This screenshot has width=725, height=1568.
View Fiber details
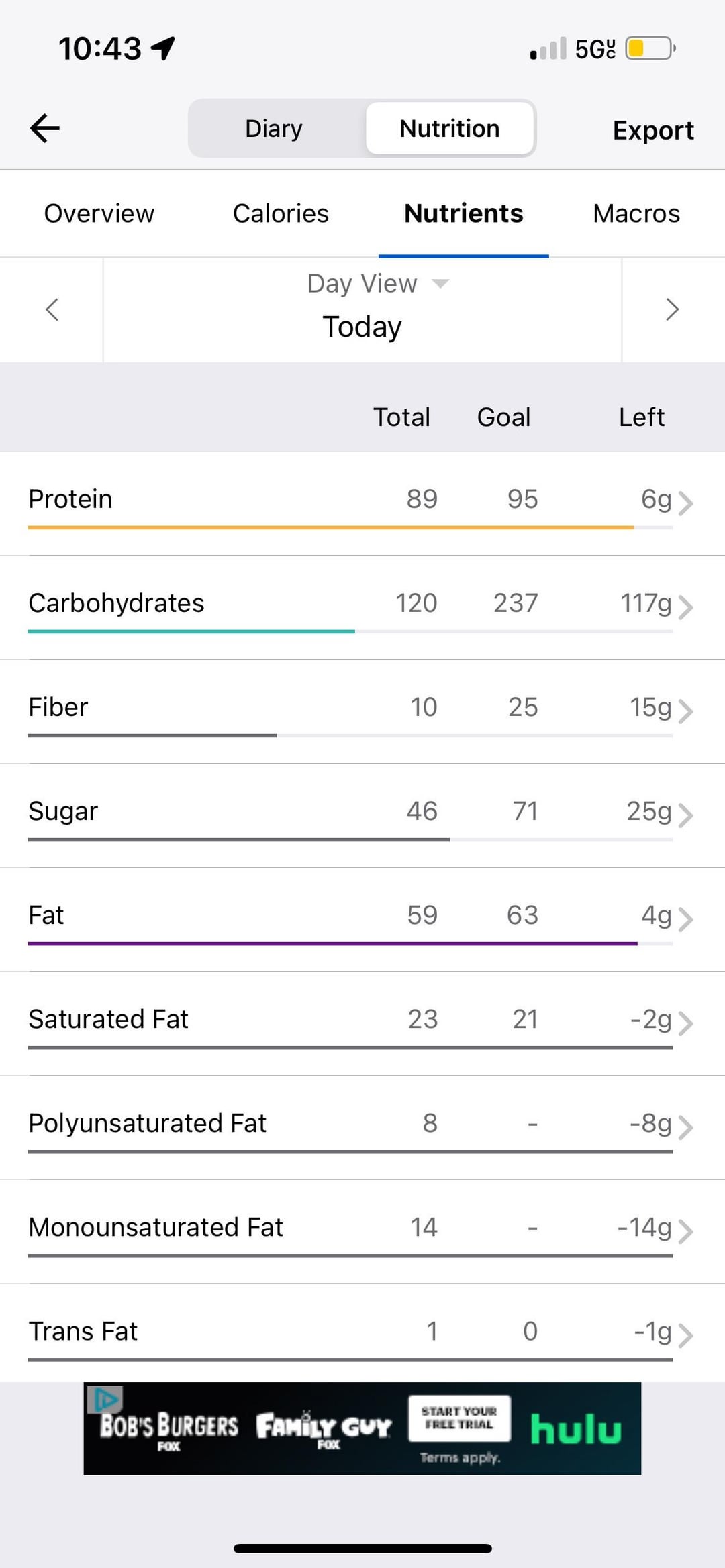tap(362, 711)
